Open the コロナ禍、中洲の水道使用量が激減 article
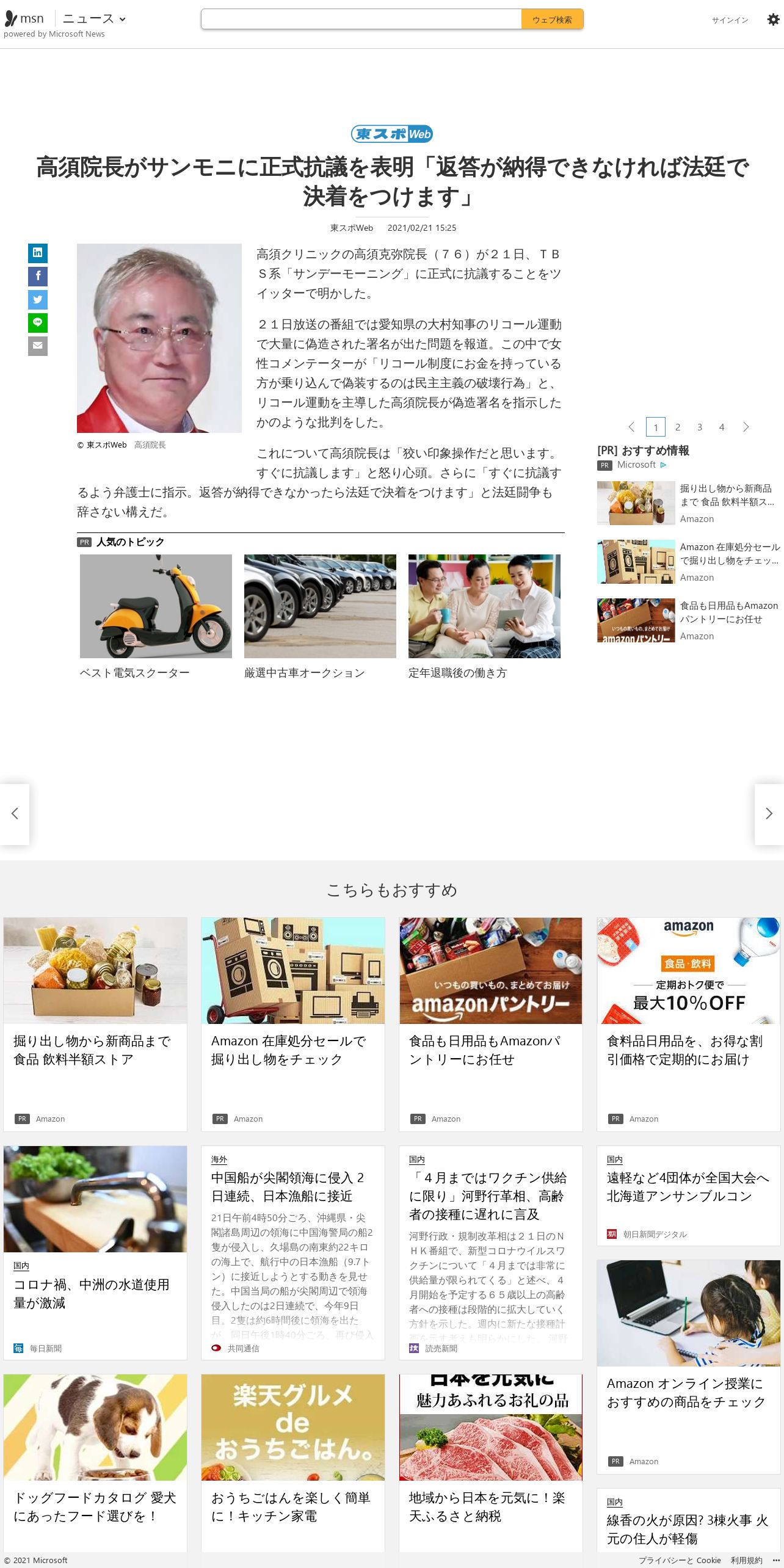The height and width of the screenshot is (1568, 784). point(95,1253)
